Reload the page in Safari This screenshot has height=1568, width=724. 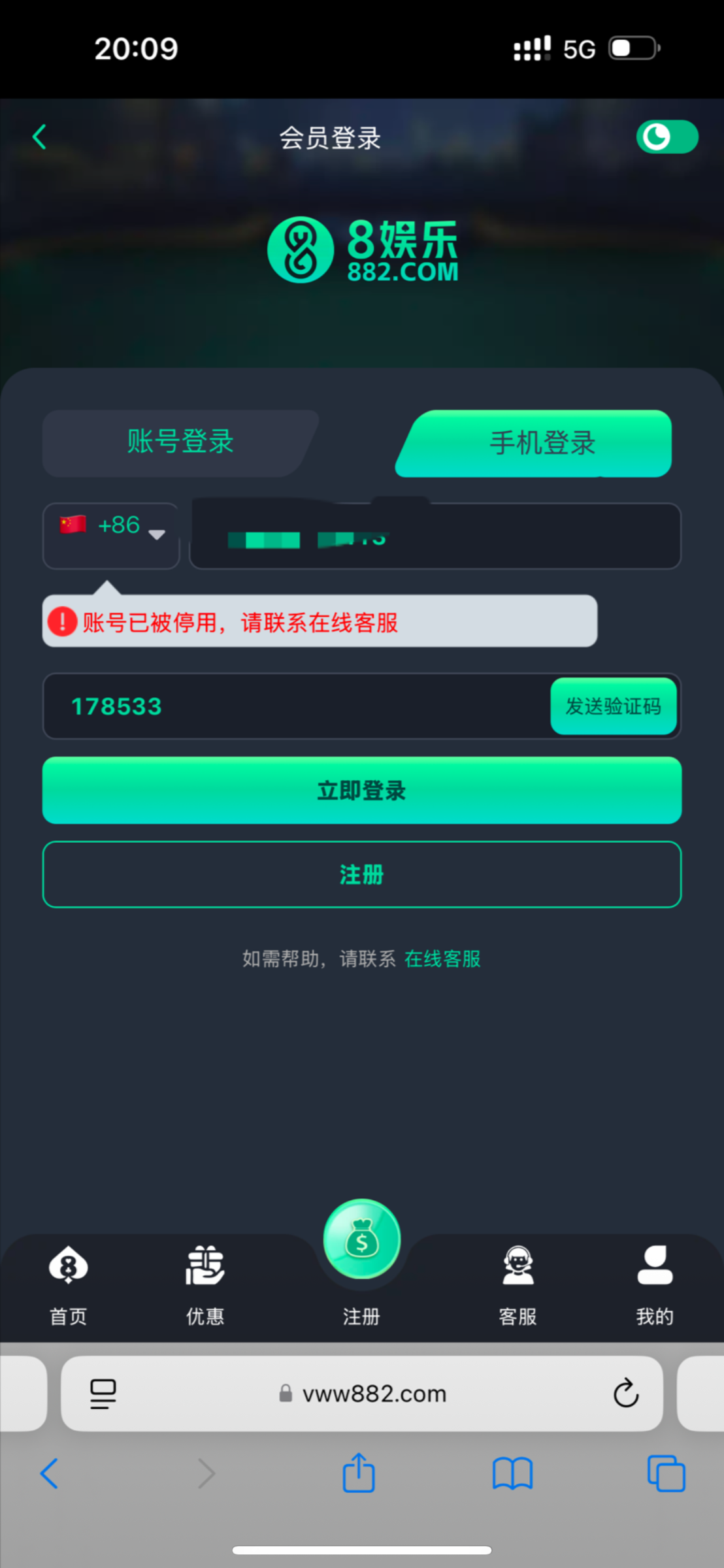(625, 1394)
